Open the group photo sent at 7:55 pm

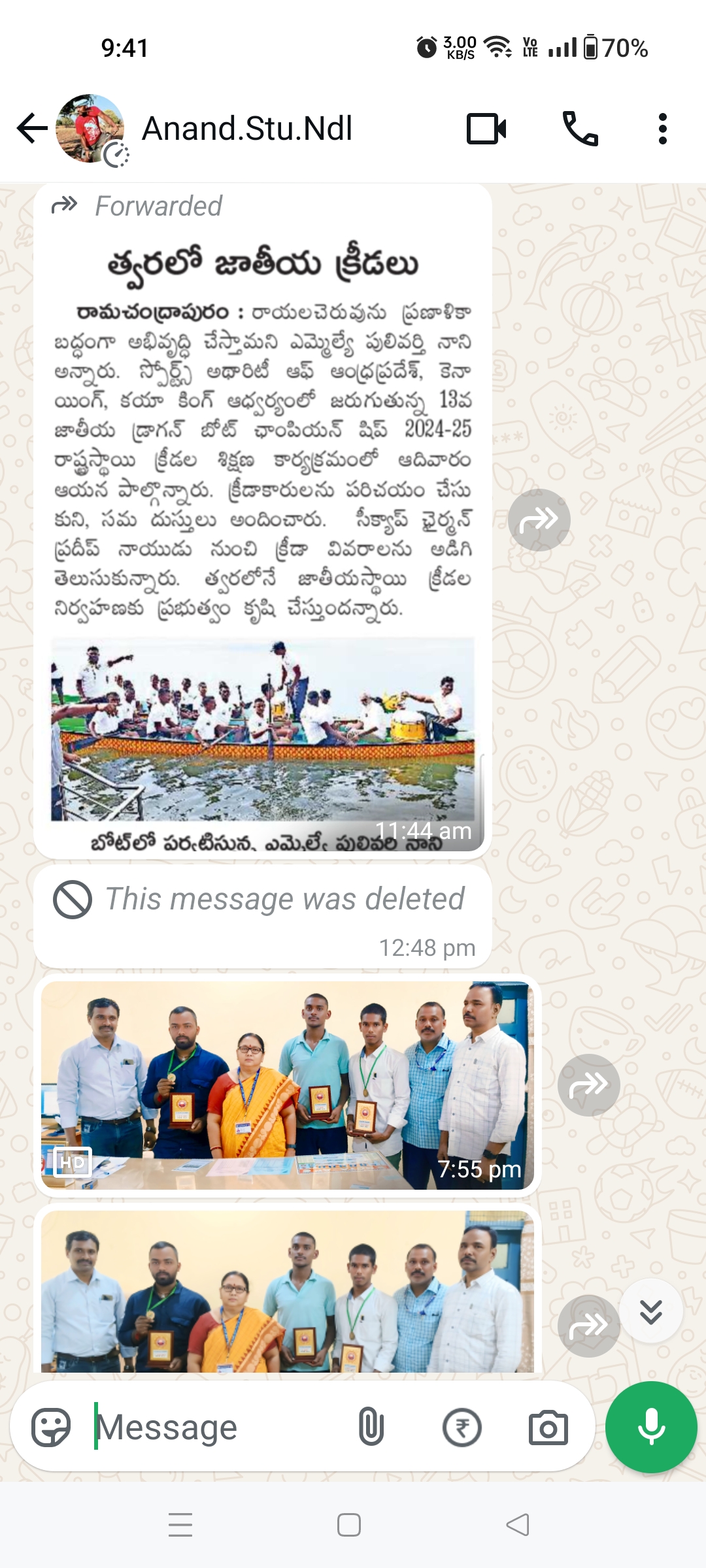[288, 1085]
